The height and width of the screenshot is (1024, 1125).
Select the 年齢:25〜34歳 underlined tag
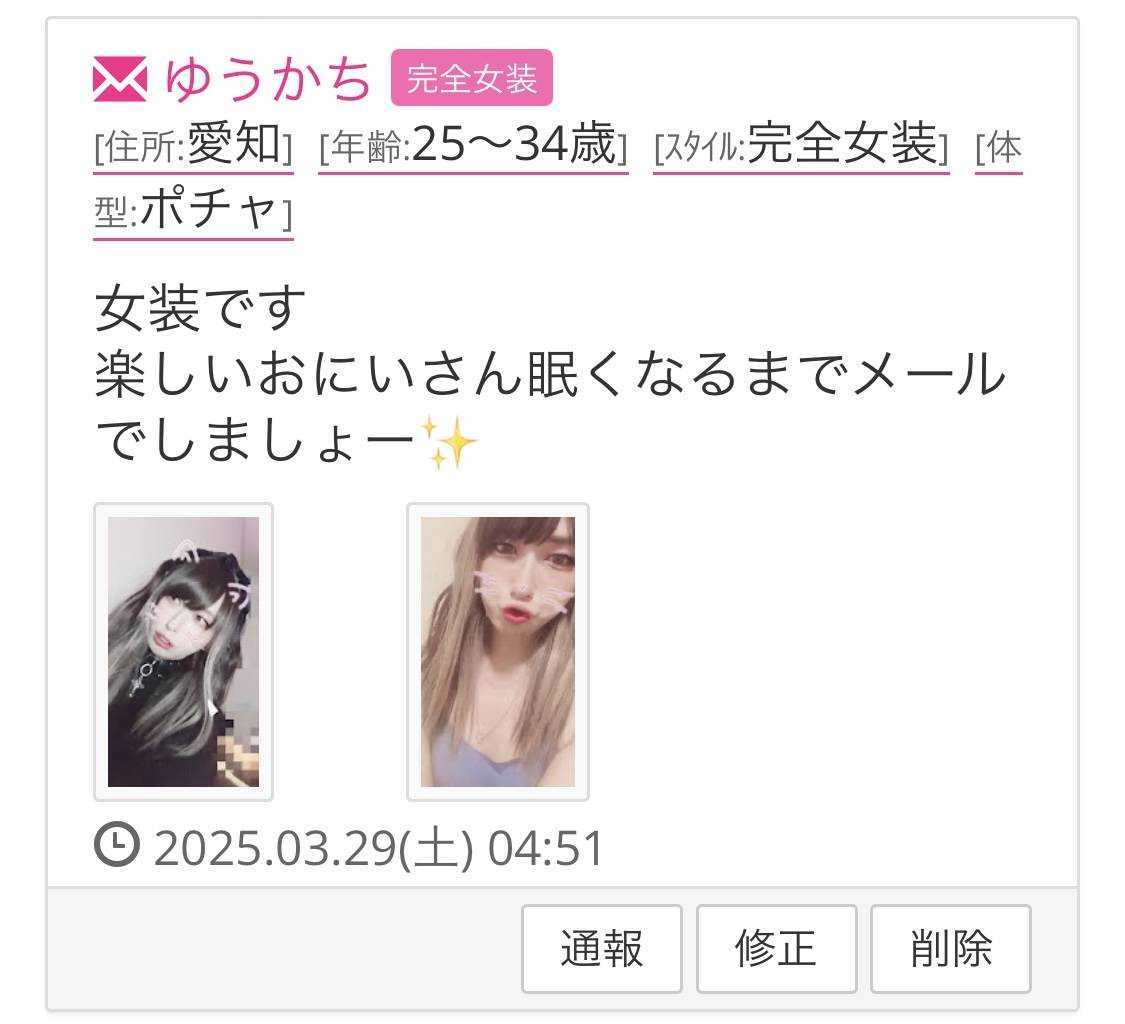coord(472,147)
